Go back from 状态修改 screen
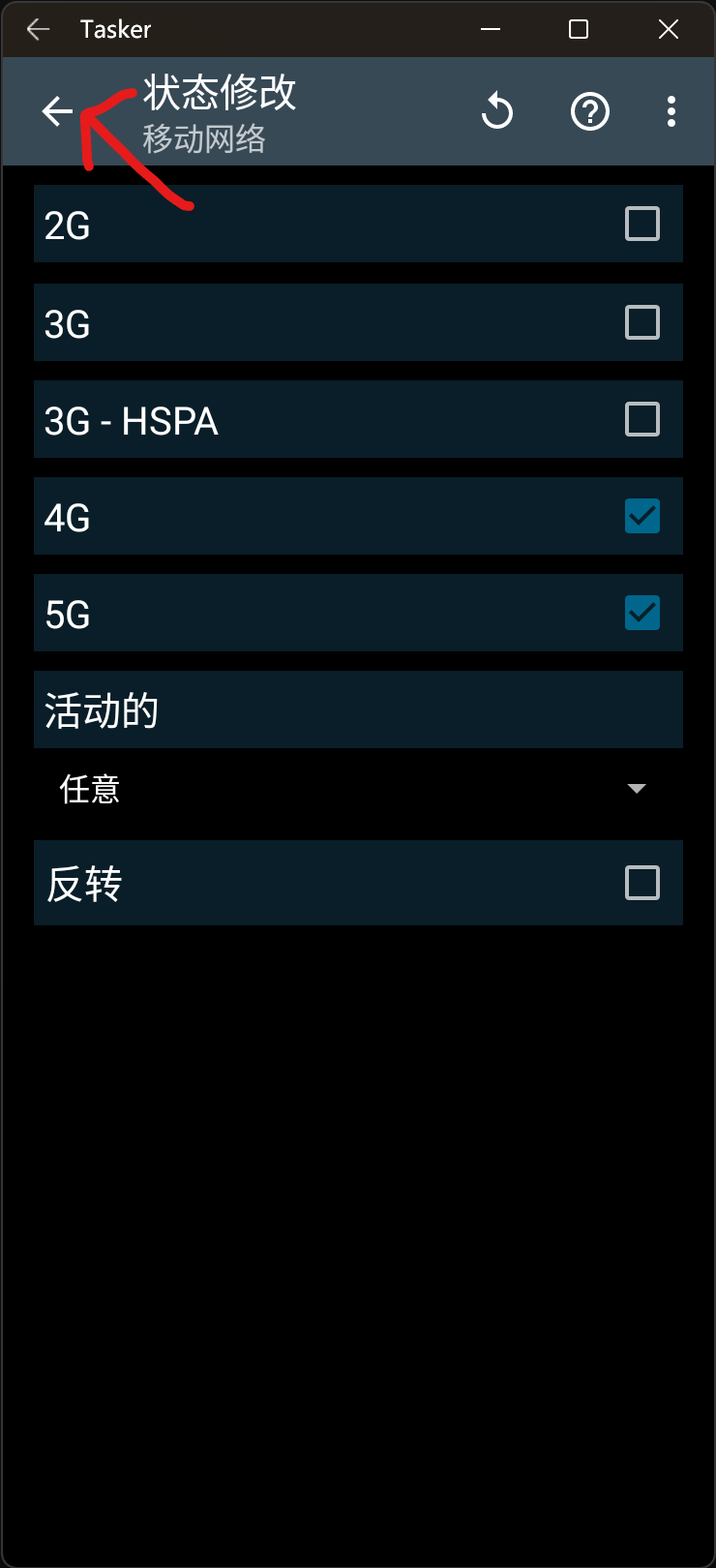The height and width of the screenshot is (1568, 716). coord(57,112)
